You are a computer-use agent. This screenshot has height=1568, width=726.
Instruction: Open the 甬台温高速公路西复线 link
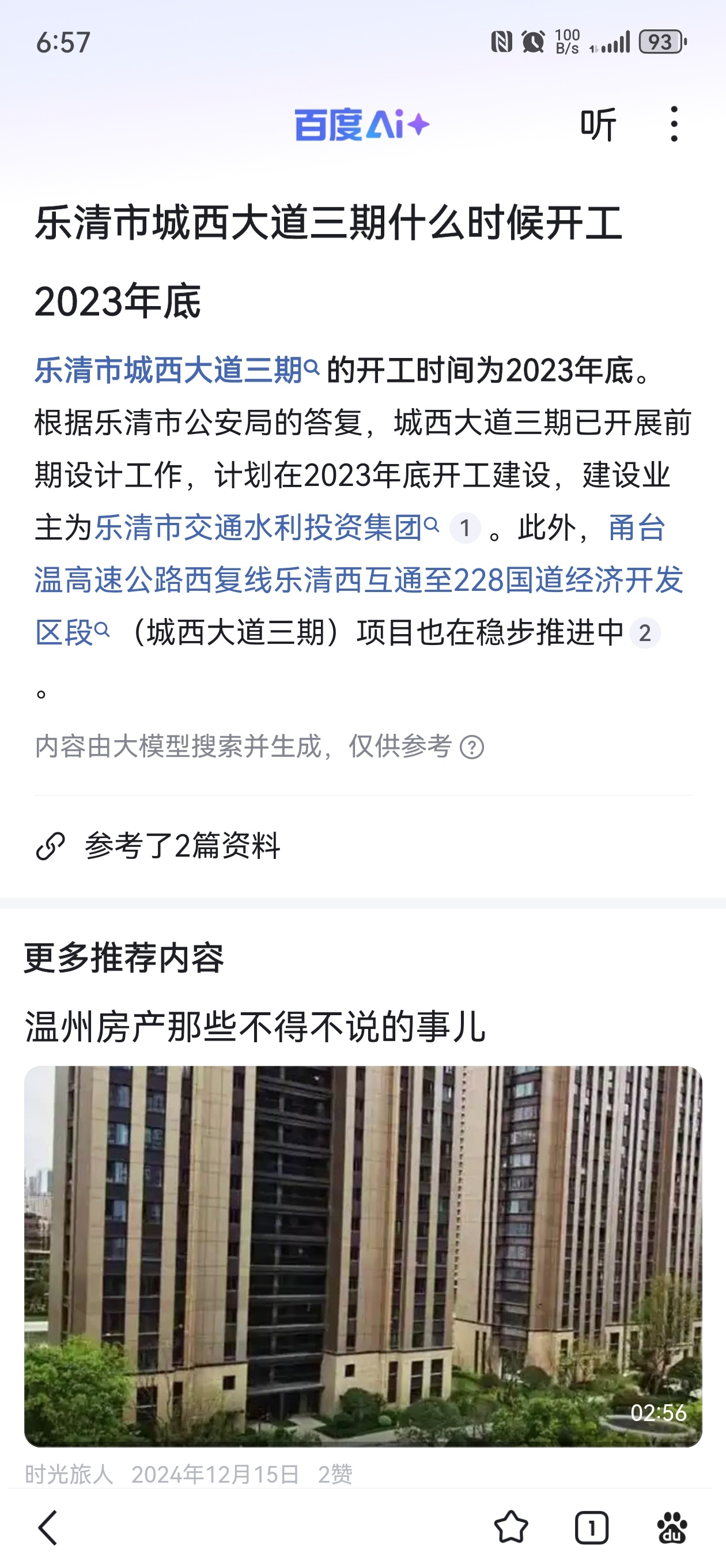(358, 580)
